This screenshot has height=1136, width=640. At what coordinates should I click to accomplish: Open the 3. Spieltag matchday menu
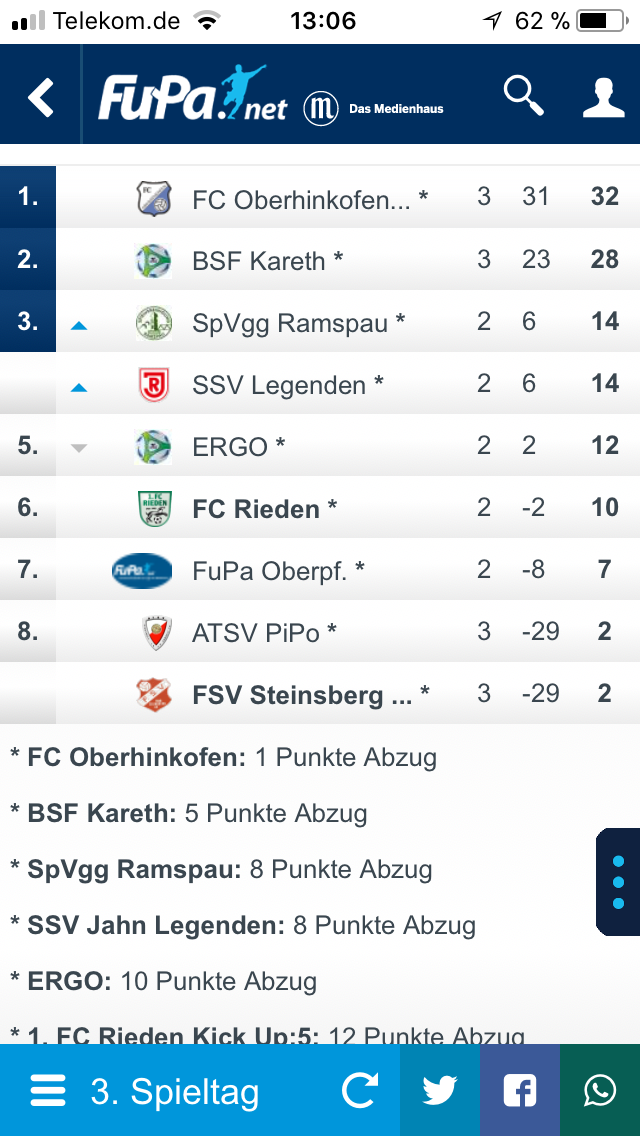click(x=150, y=1091)
